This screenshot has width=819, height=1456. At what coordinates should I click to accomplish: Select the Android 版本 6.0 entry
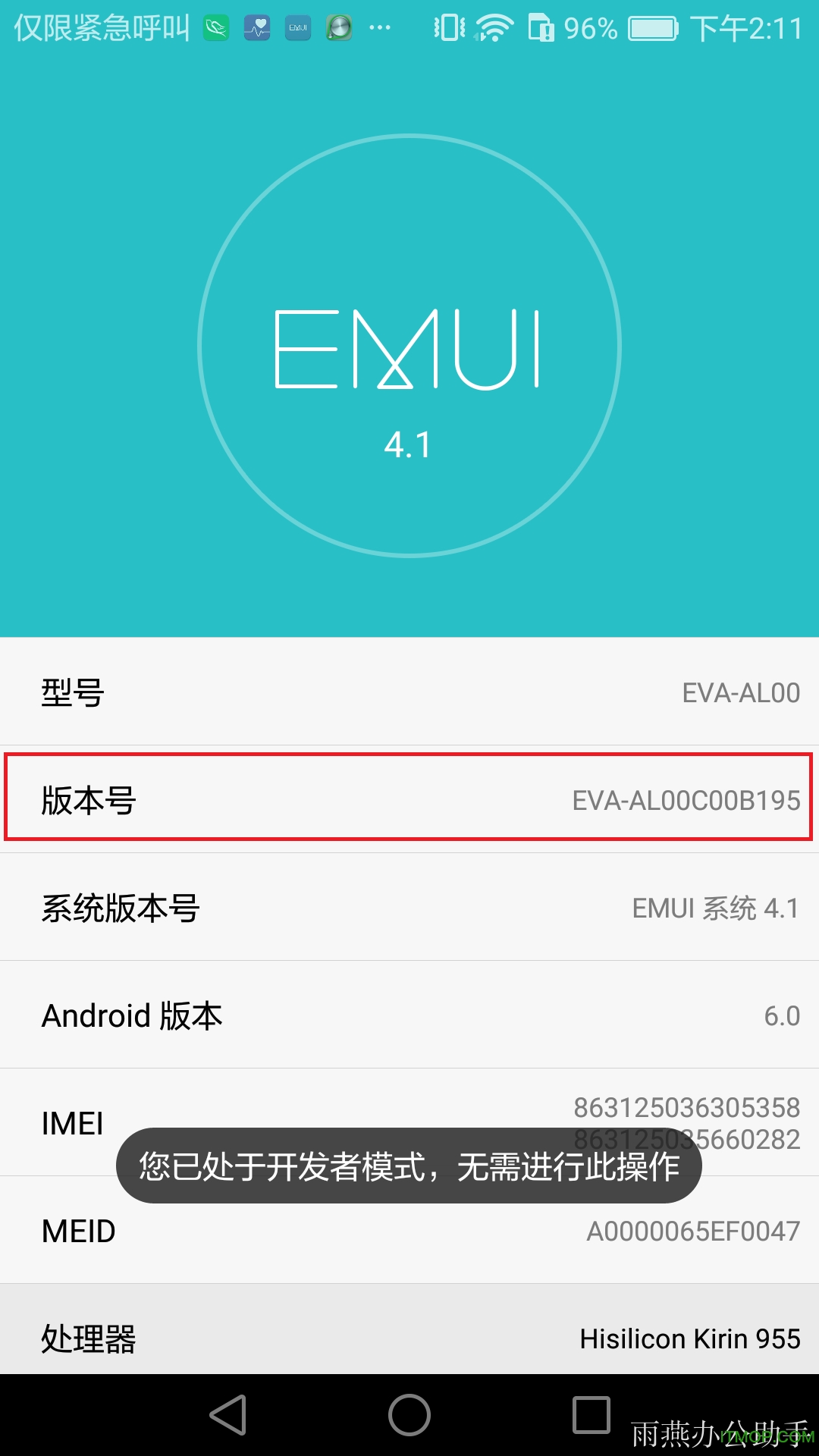click(409, 1015)
